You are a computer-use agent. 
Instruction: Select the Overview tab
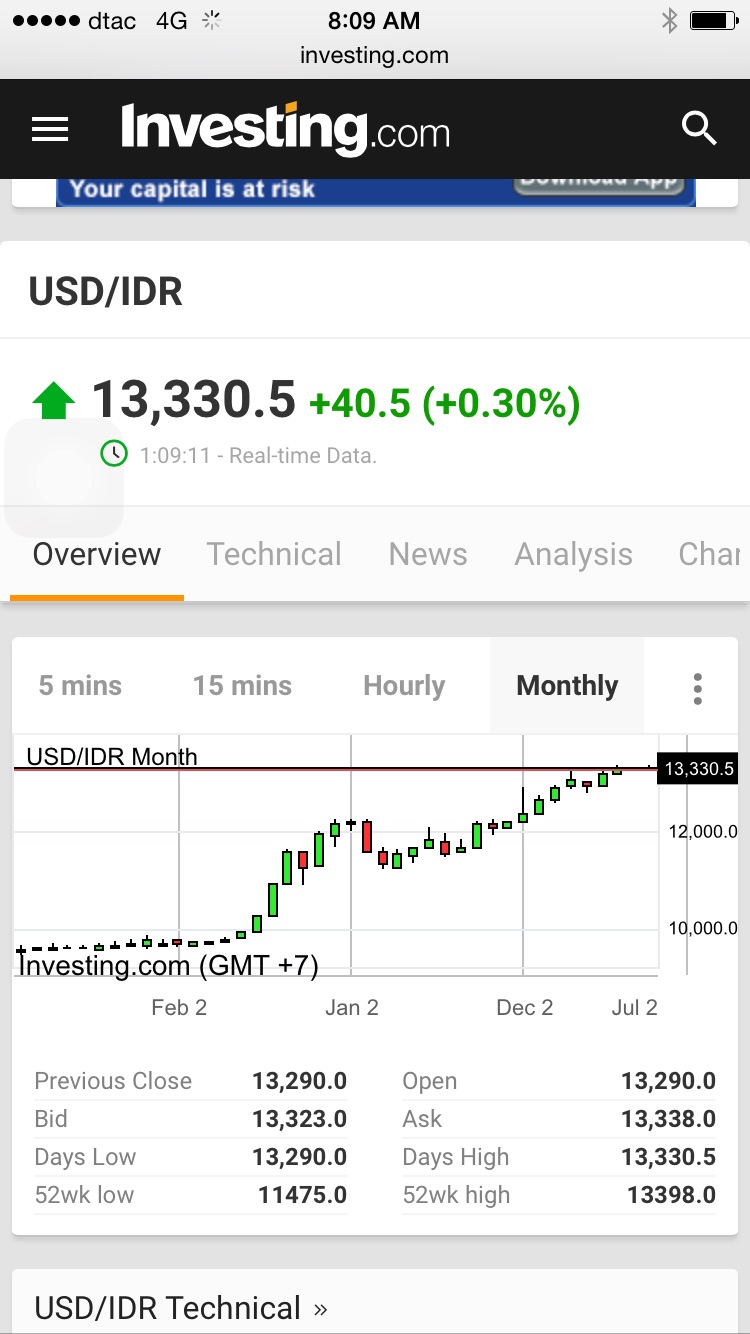coord(97,554)
